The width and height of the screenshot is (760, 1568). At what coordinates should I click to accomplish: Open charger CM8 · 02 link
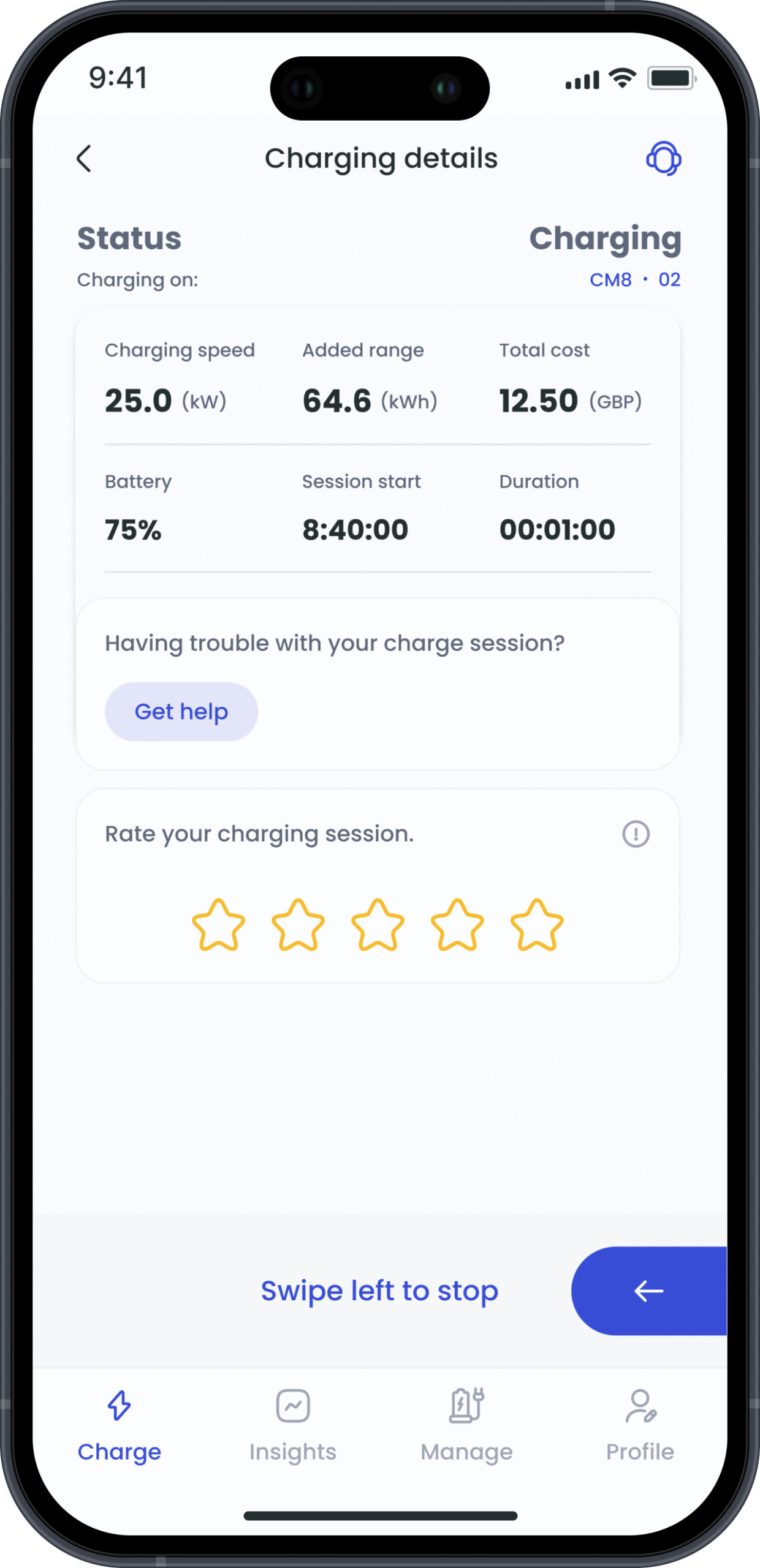(x=634, y=280)
